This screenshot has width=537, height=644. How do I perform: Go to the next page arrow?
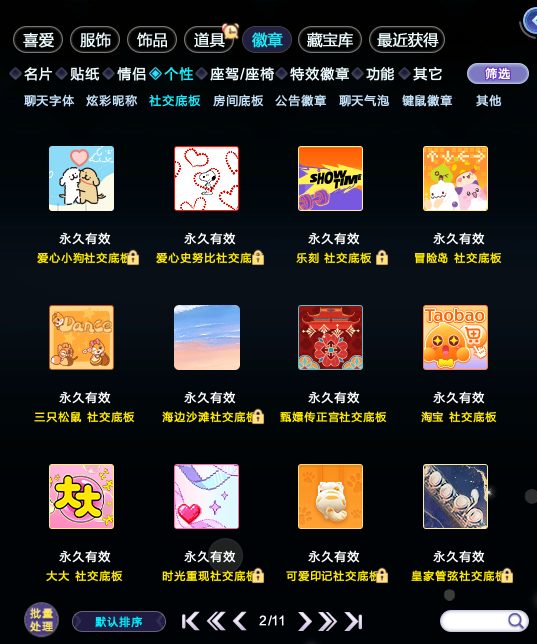pyautogui.click(x=304, y=621)
